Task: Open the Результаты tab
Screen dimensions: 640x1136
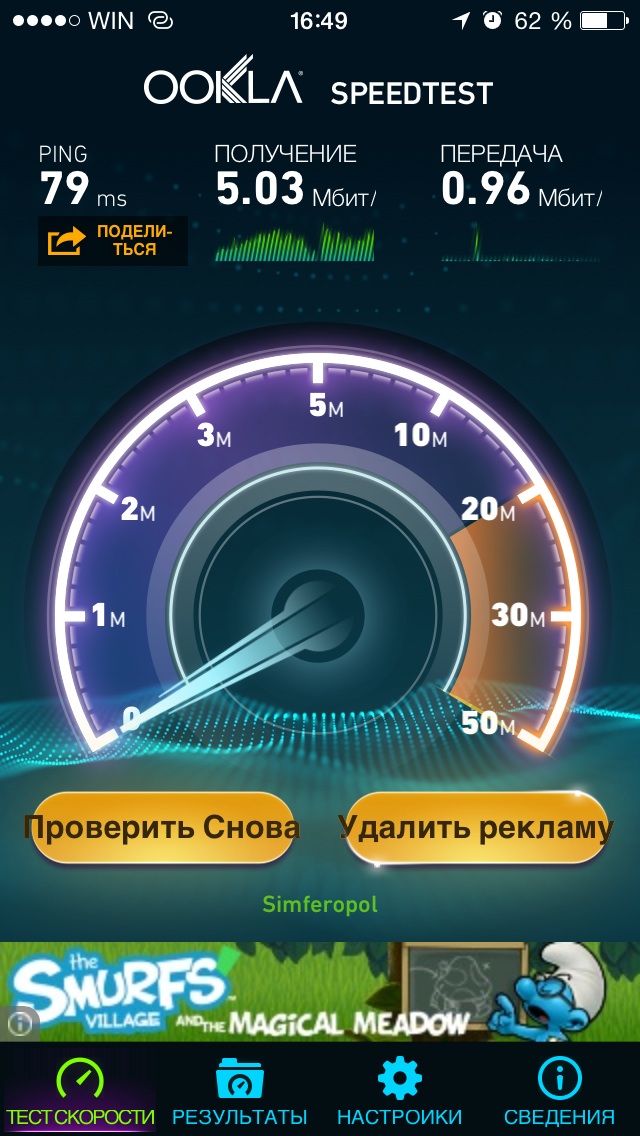Action: coord(240,1090)
